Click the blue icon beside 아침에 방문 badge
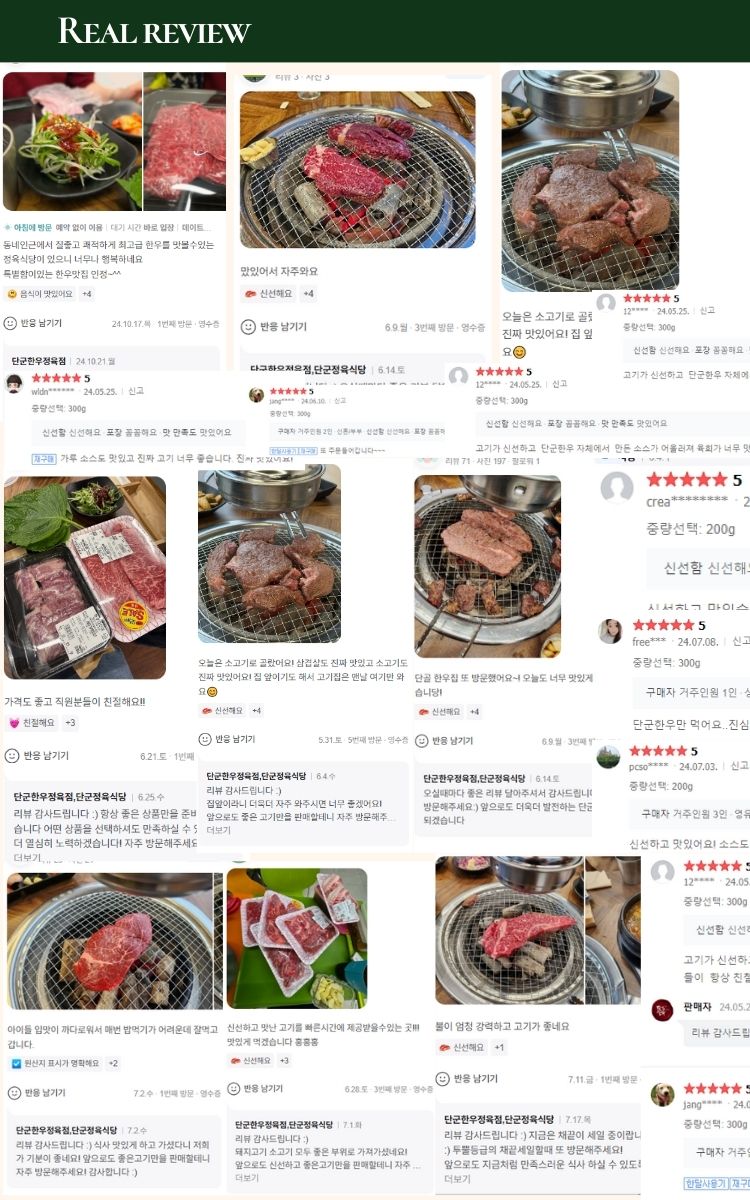750x1200 pixels. [x=7, y=224]
